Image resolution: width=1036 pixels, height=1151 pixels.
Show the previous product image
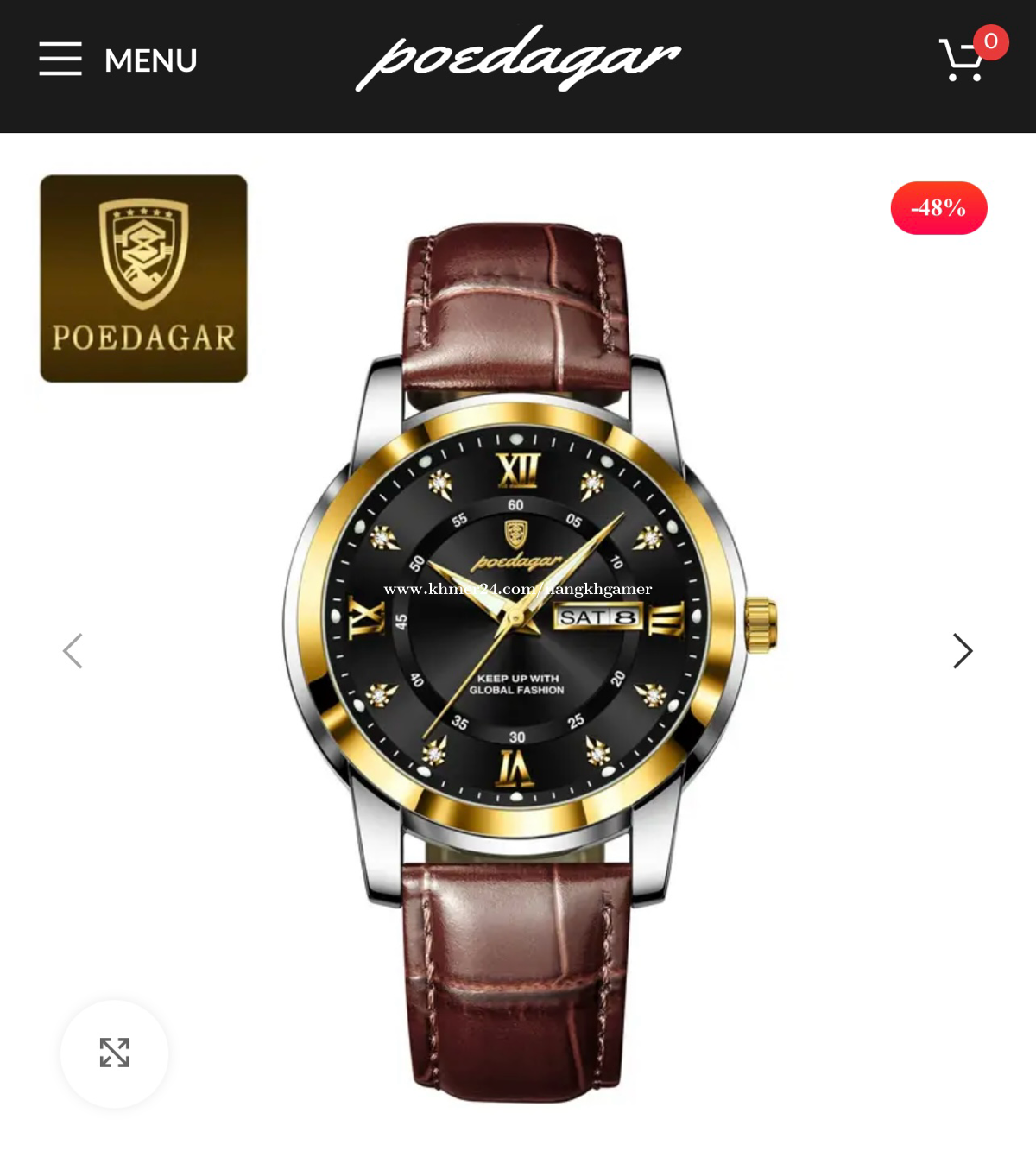(73, 651)
